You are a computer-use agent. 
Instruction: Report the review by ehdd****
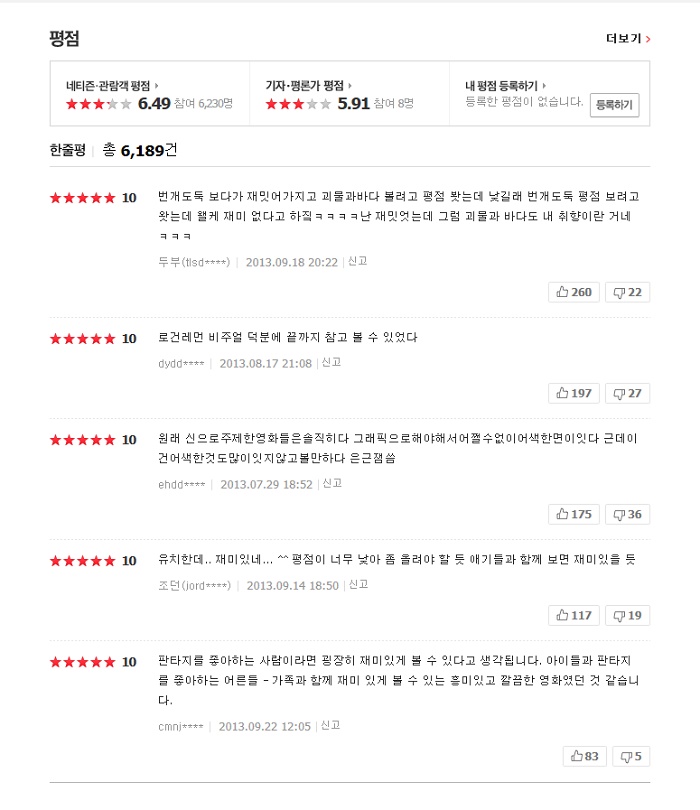(x=331, y=483)
